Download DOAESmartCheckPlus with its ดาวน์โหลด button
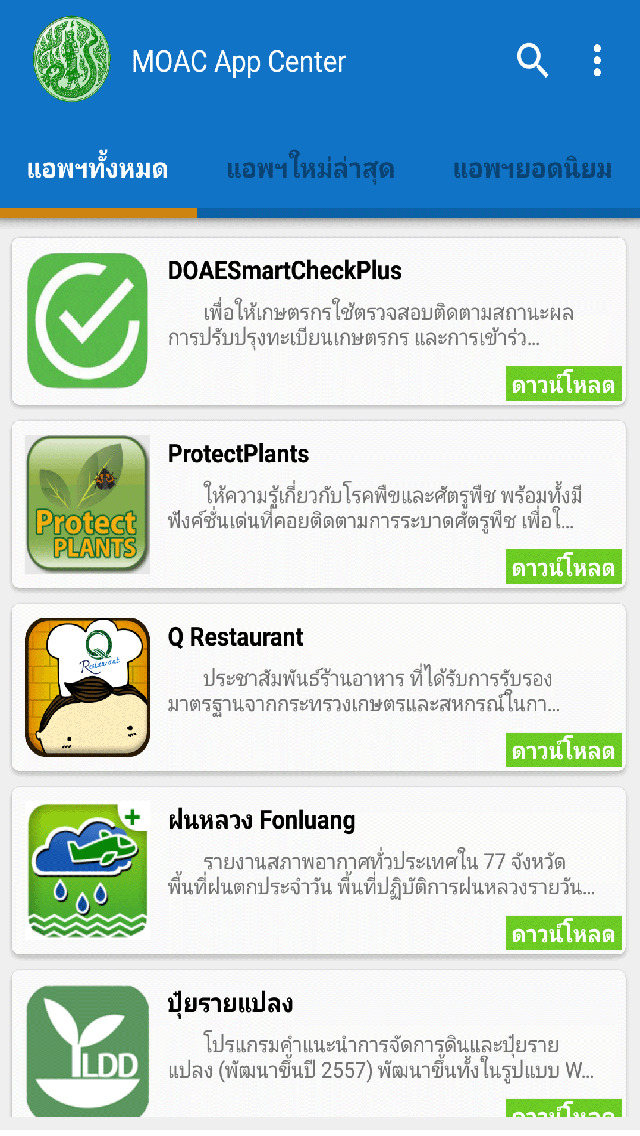The image size is (640, 1136). (564, 383)
